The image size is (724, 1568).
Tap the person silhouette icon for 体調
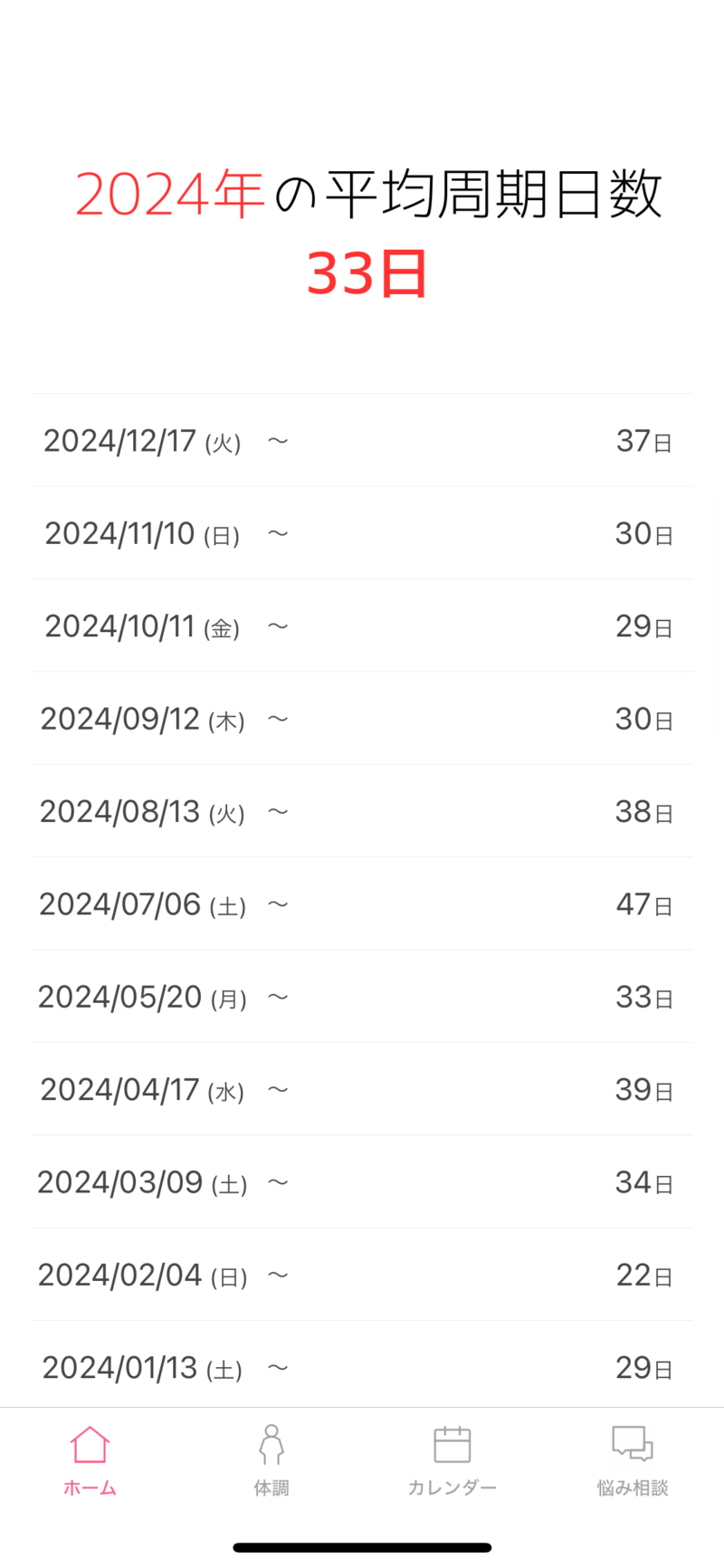271,1443
